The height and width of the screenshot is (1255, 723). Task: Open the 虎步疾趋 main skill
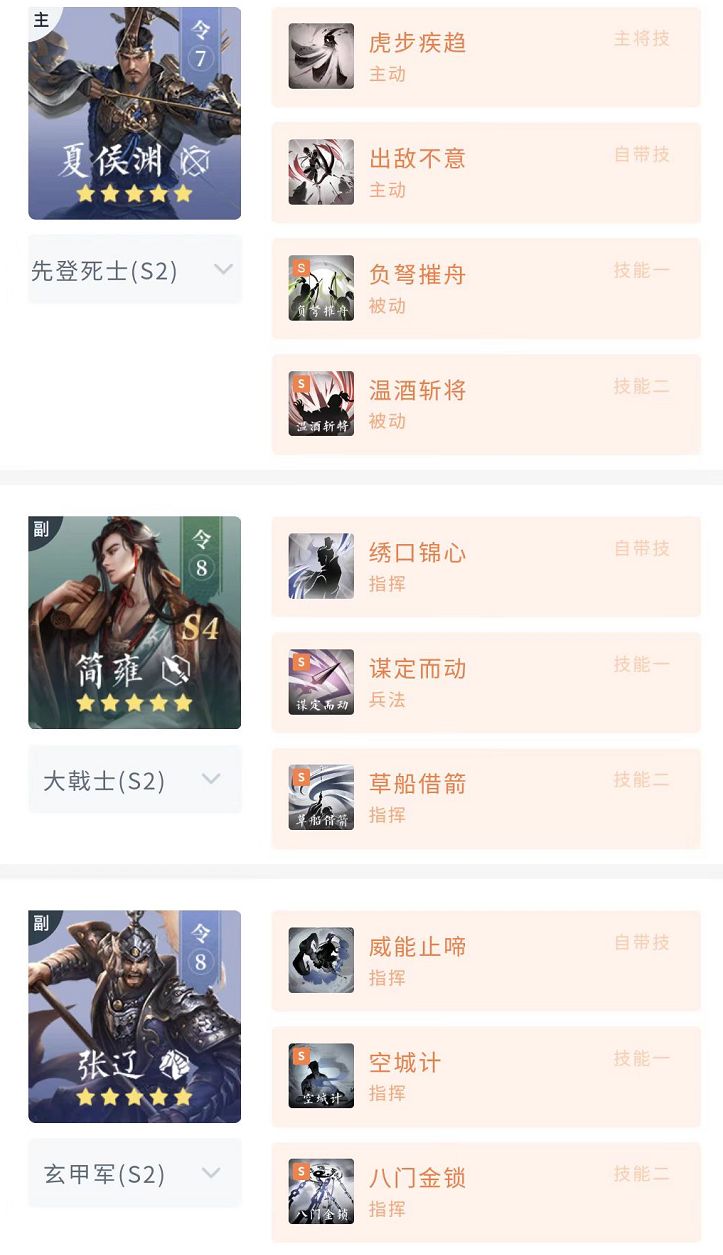click(486, 56)
